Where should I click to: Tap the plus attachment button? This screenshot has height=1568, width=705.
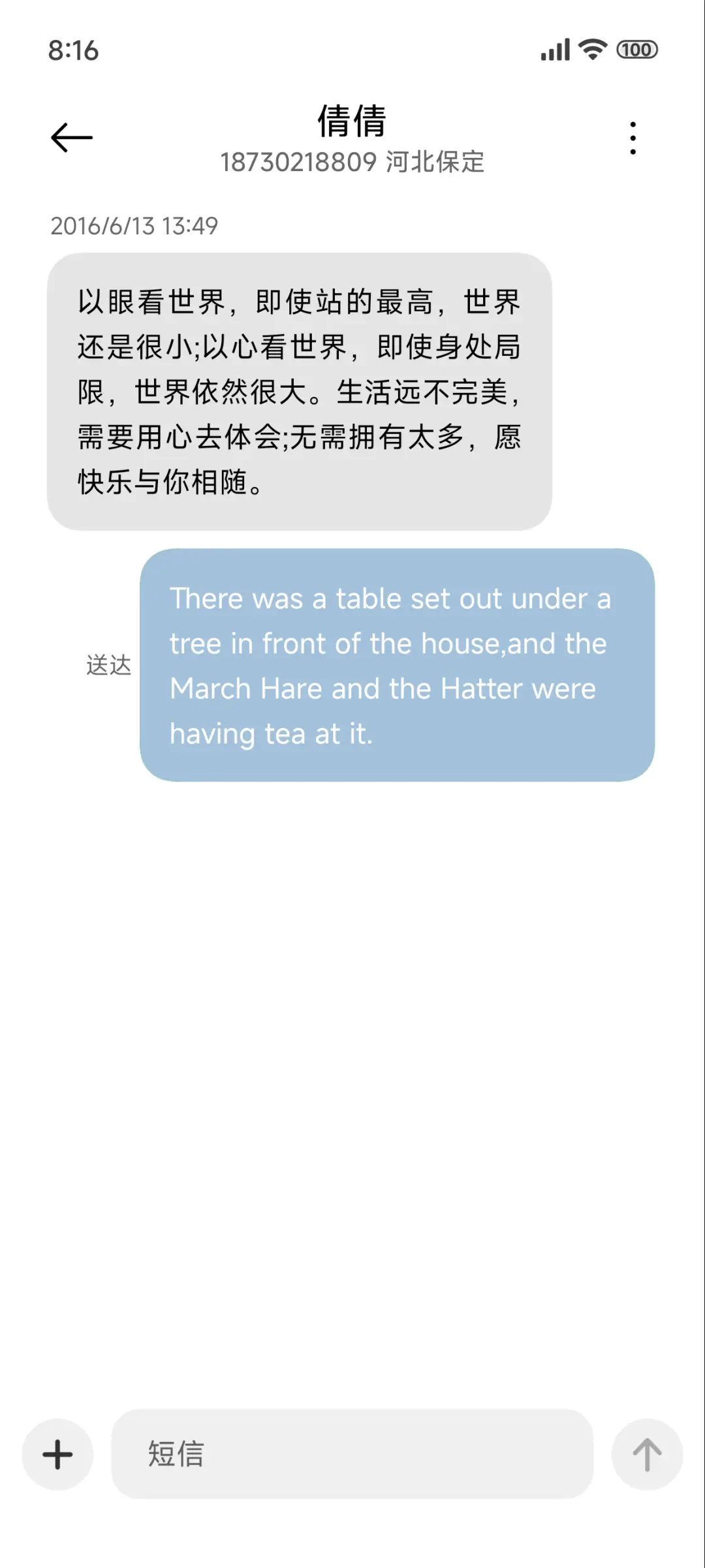57,1454
